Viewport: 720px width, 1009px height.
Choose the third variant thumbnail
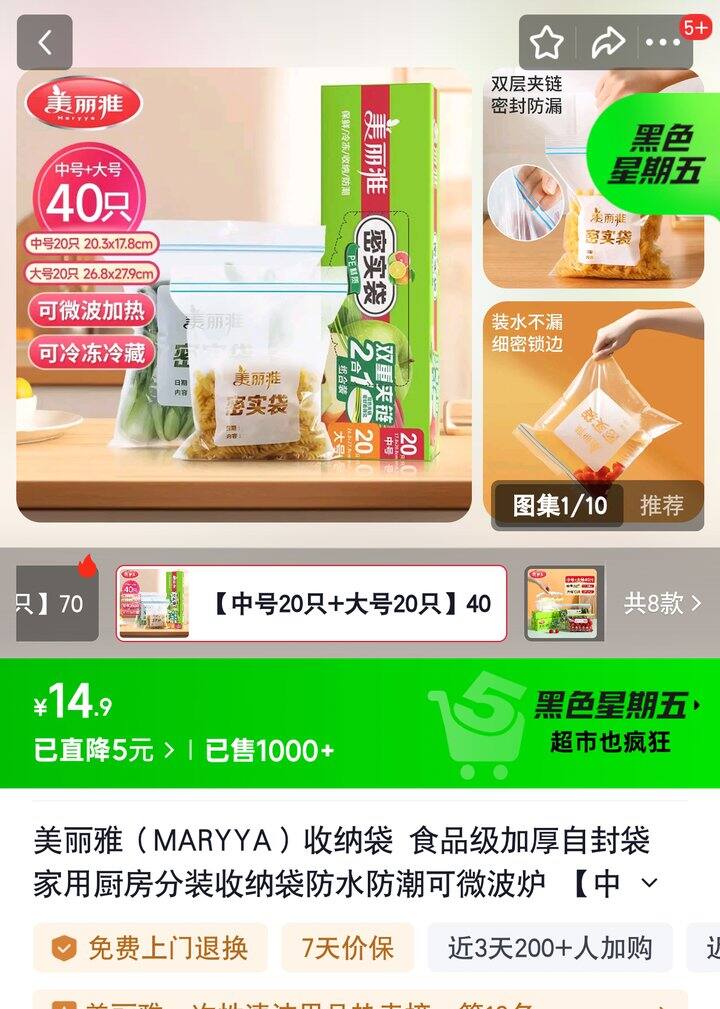pos(564,603)
